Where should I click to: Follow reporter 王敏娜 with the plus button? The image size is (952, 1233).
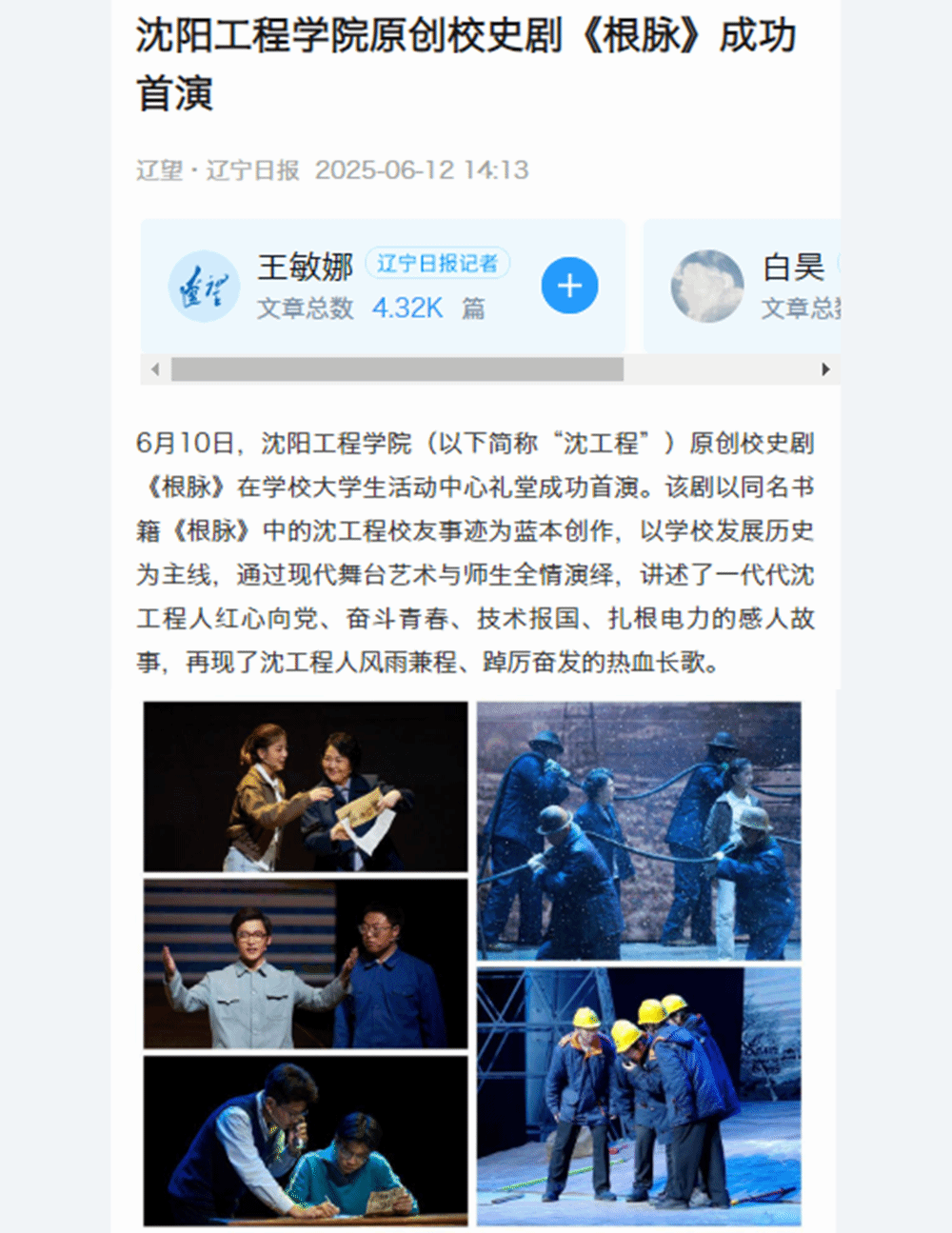569,286
